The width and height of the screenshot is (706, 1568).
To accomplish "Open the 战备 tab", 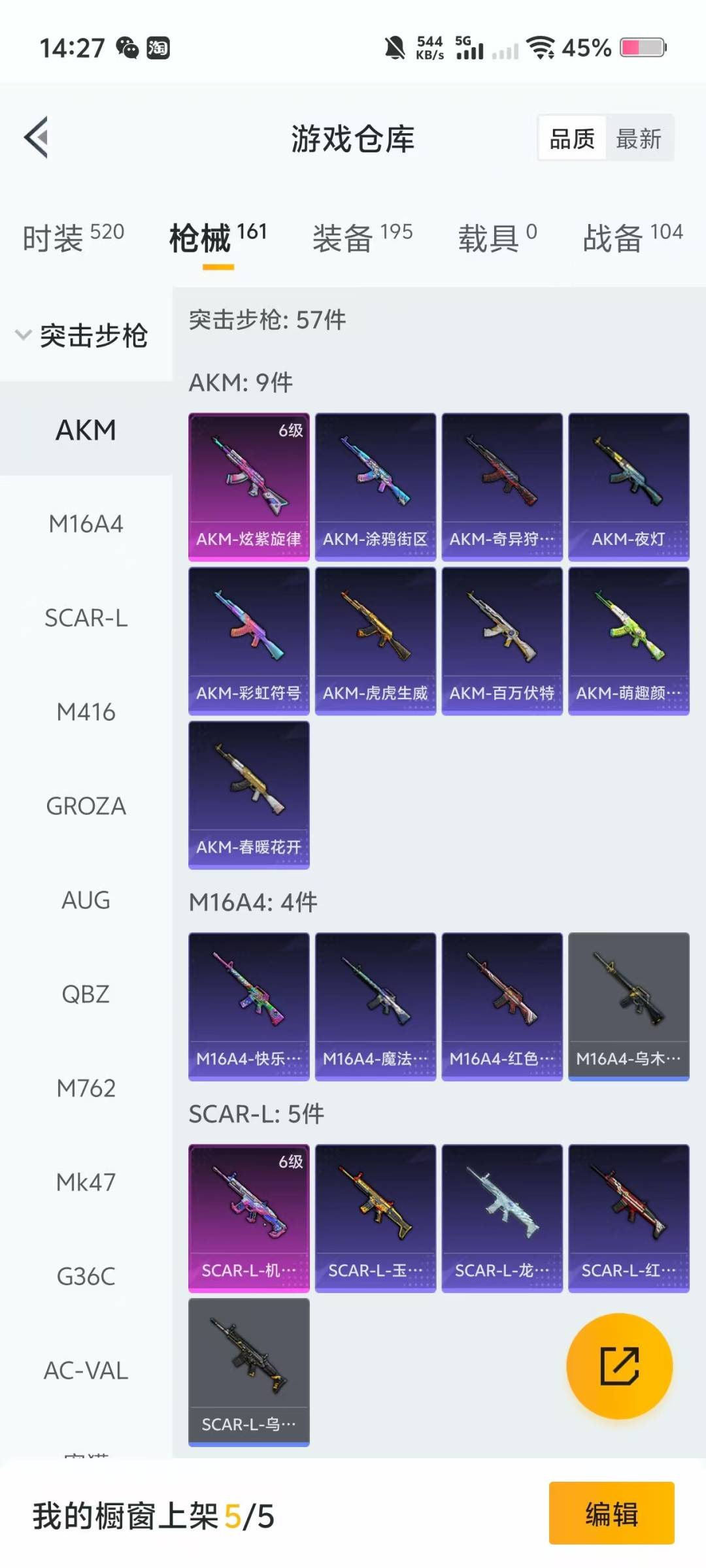I will click(x=632, y=237).
